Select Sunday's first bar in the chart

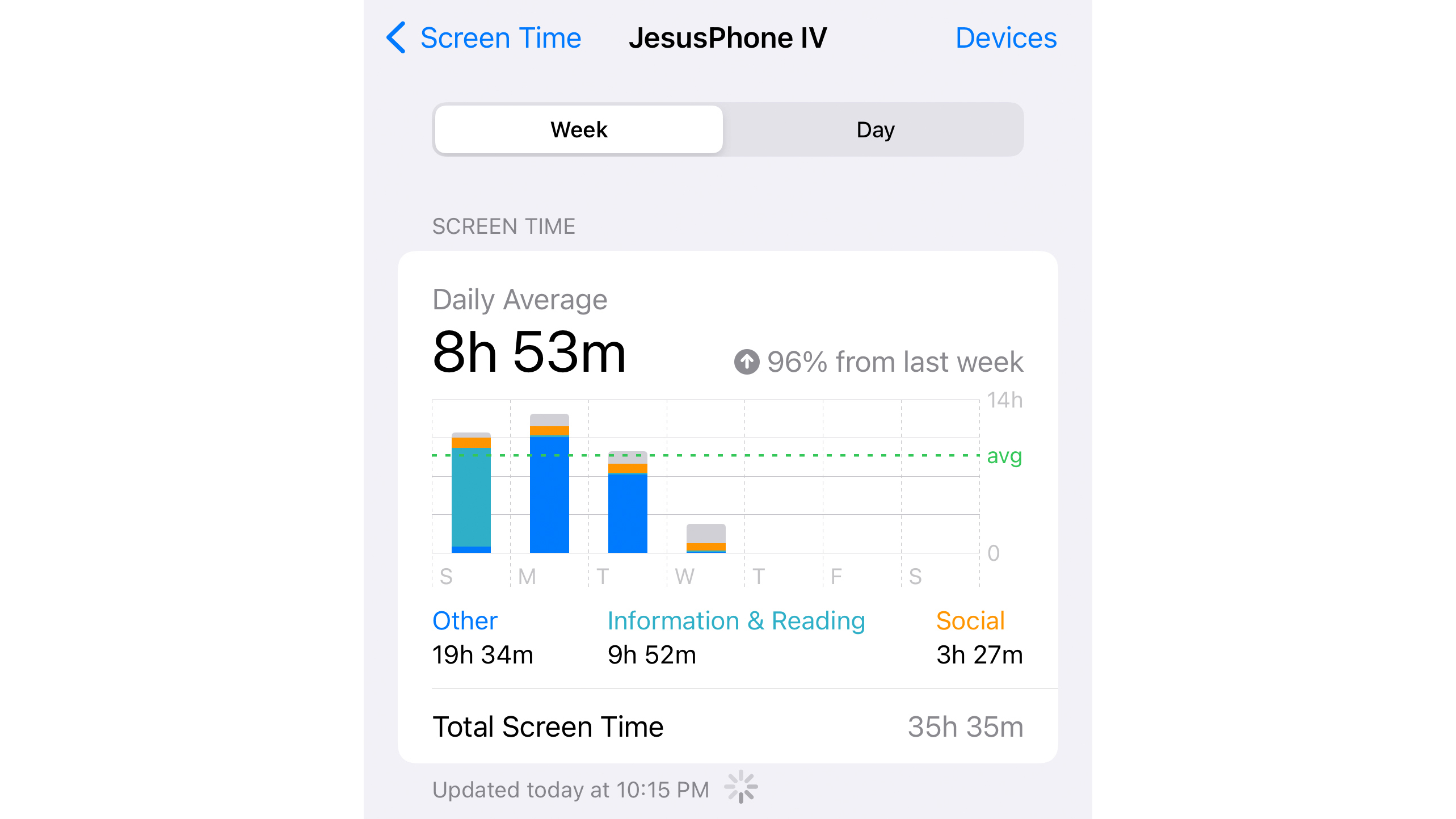click(x=471, y=493)
